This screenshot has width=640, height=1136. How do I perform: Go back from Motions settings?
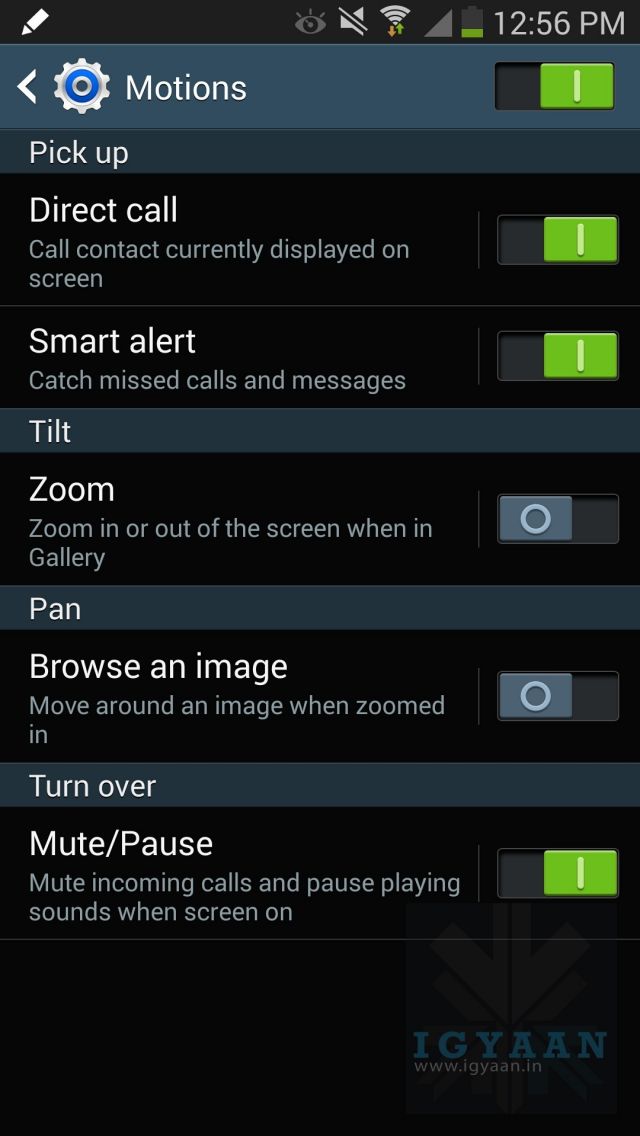tap(28, 87)
